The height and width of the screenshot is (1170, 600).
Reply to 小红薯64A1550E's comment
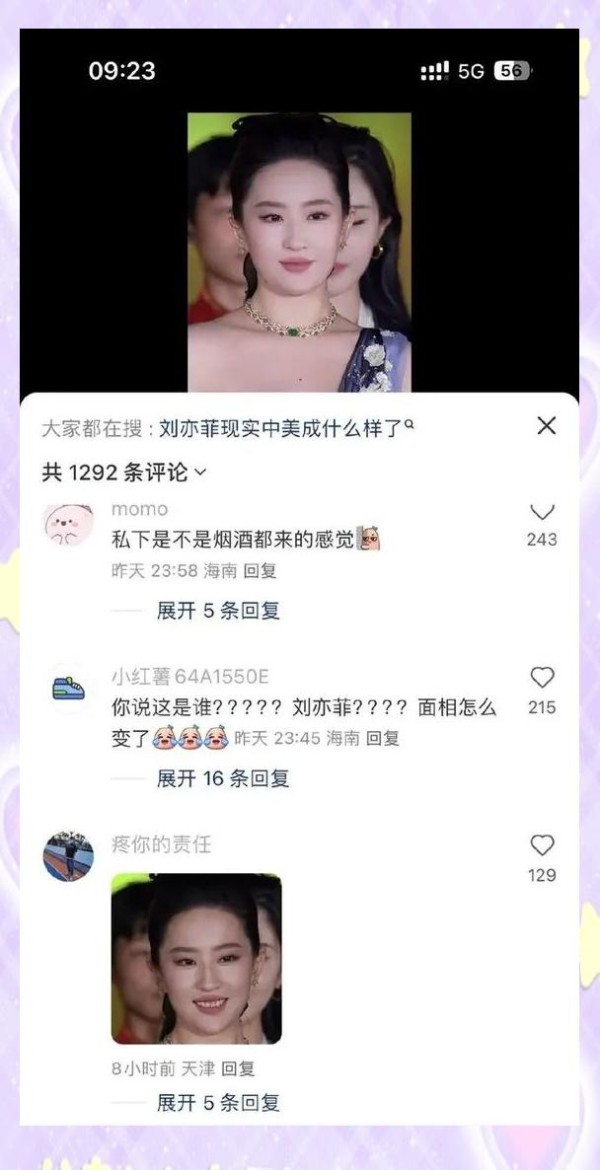(x=383, y=739)
